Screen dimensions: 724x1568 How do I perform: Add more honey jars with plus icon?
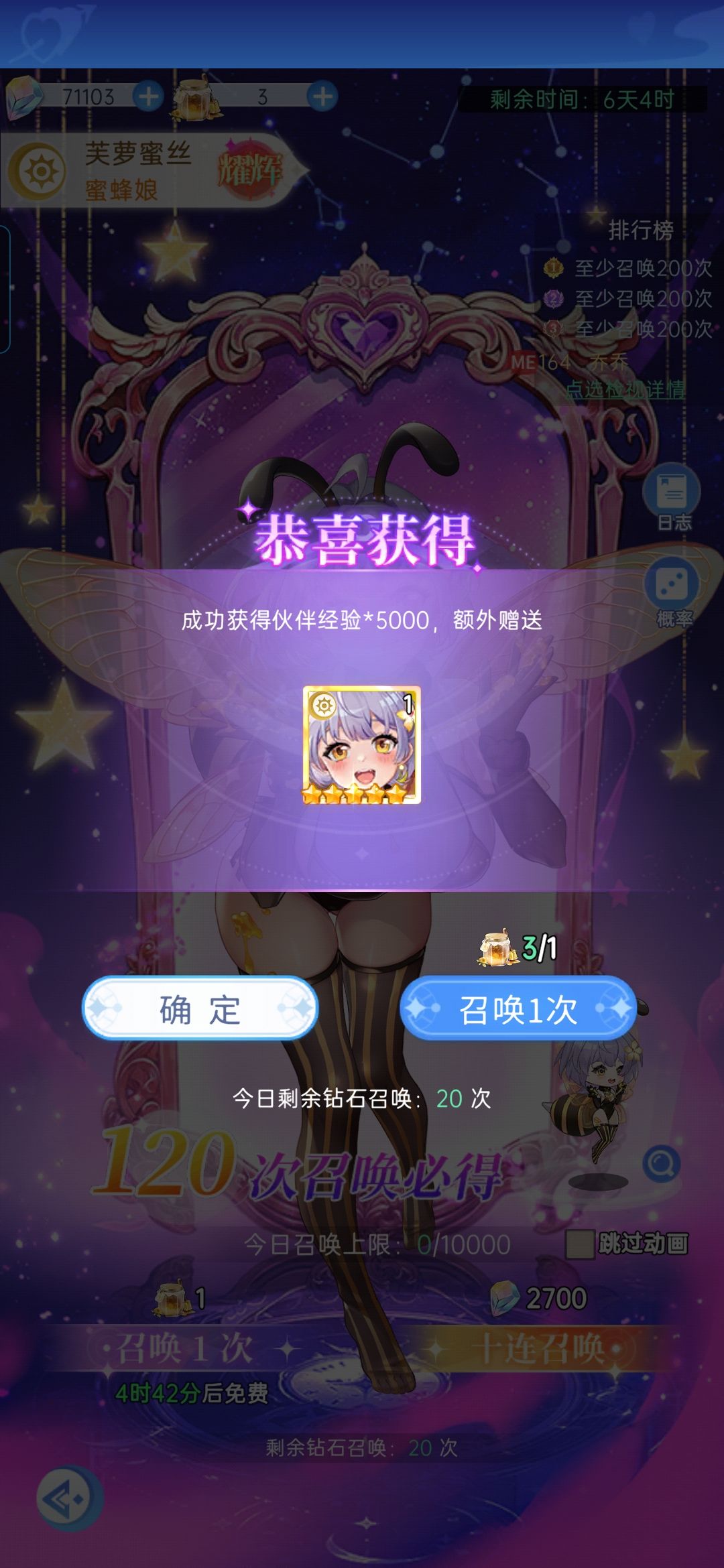point(323,96)
